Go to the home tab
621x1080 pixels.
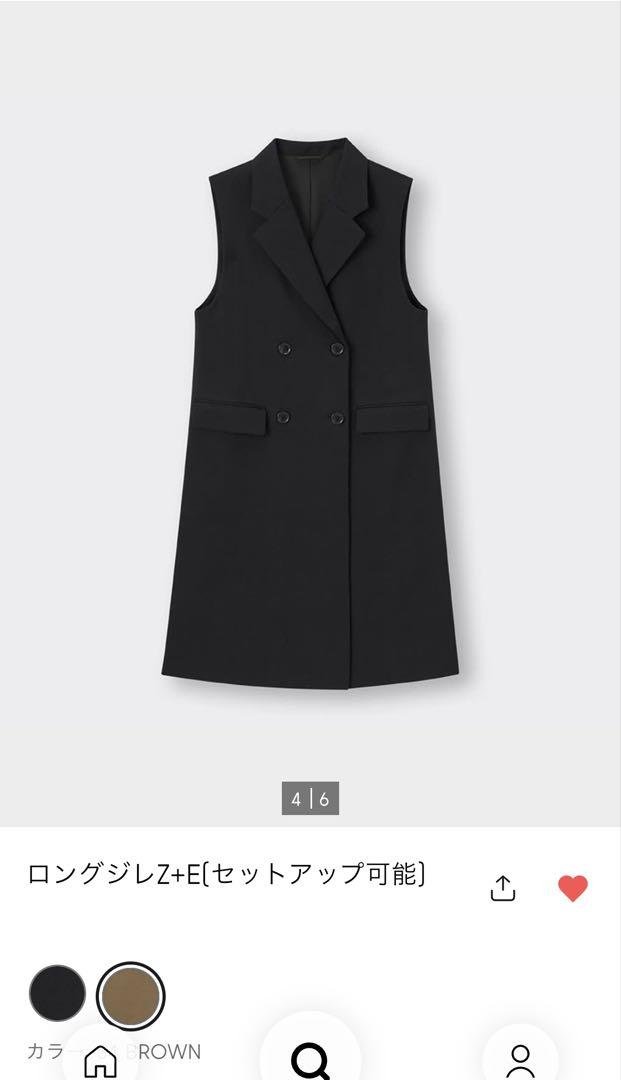pyautogui.click(x=100, y=1059)
